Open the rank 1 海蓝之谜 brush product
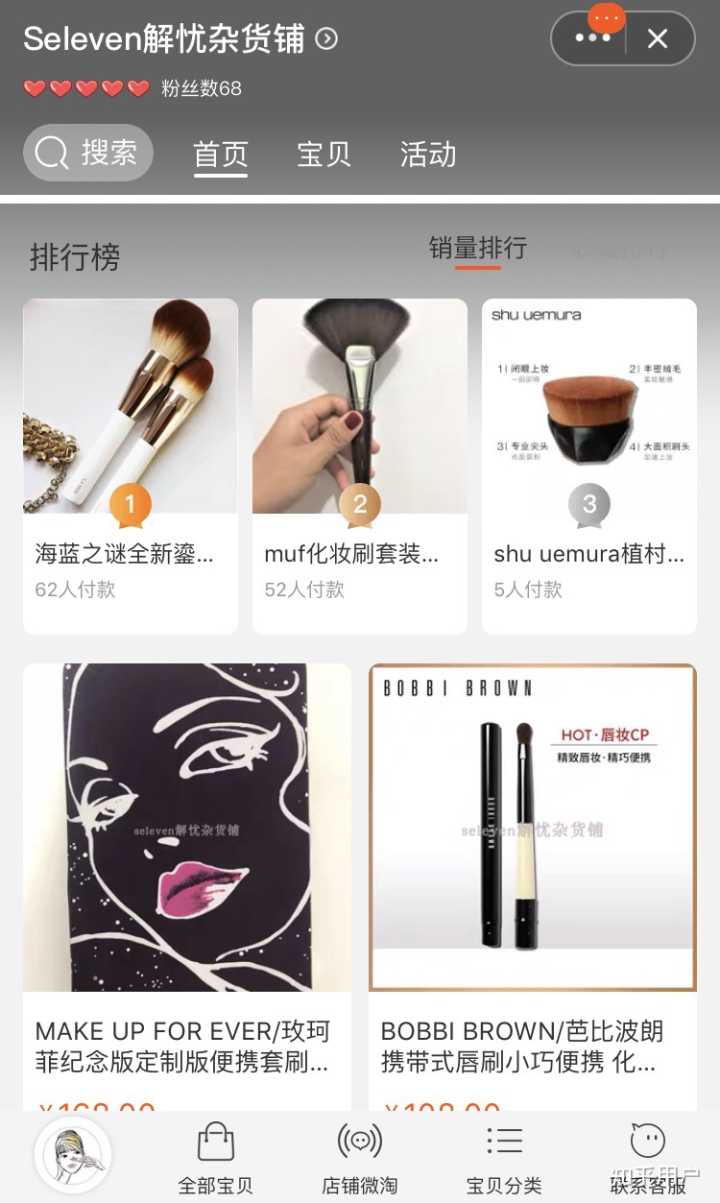This screenshot has height=1203, width=720. click(130, 465)
